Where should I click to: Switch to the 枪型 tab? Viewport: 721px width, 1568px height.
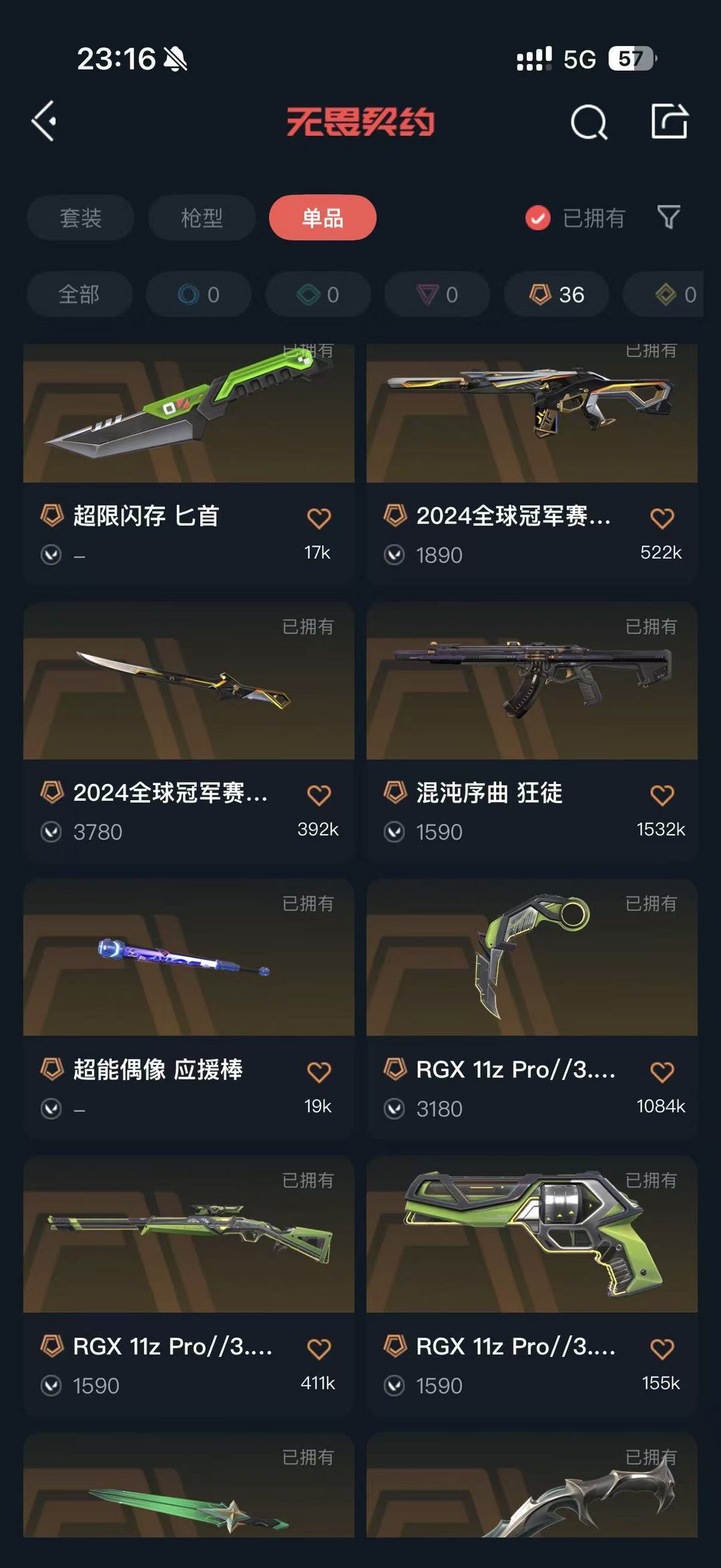click(x=202, y=218)
